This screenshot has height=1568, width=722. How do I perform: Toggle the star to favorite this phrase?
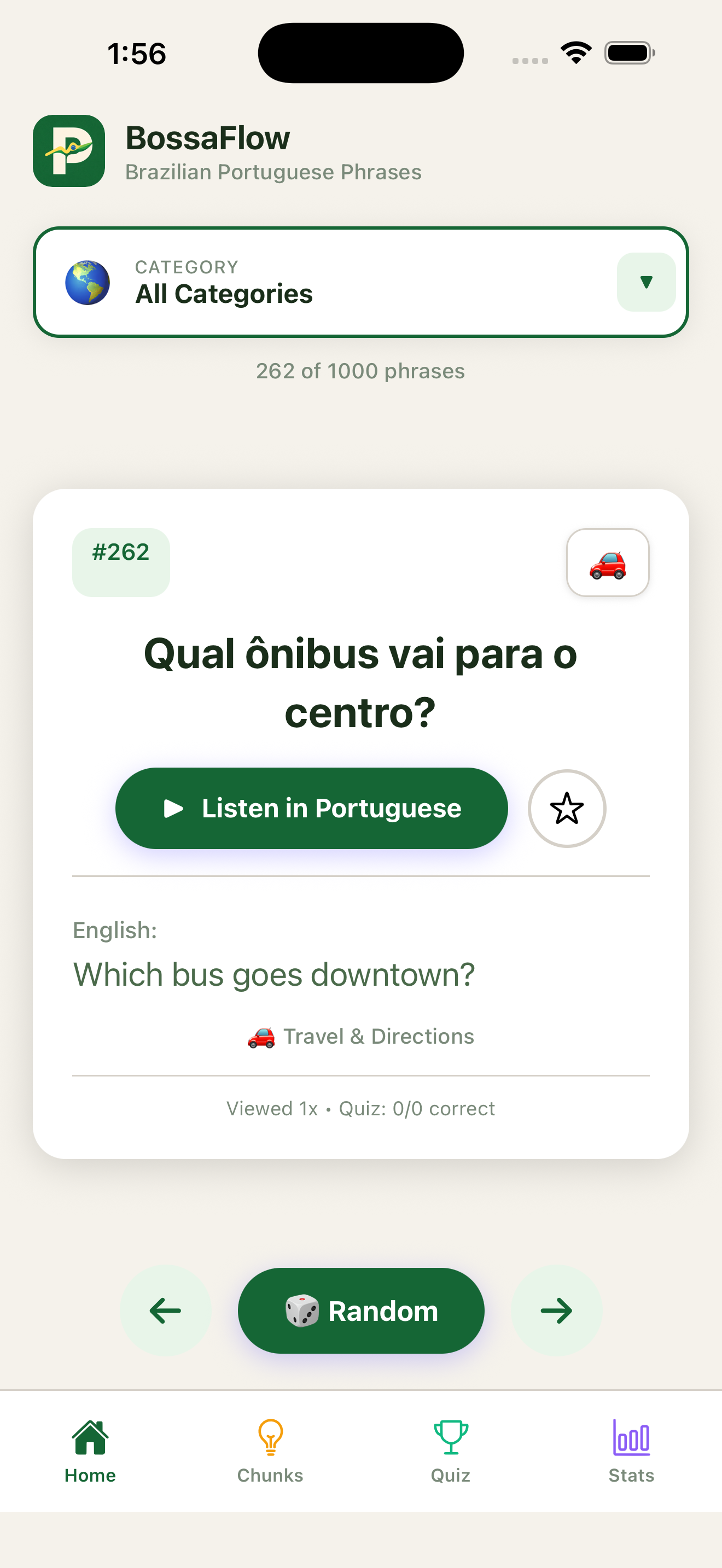click(x=566, y=809)
